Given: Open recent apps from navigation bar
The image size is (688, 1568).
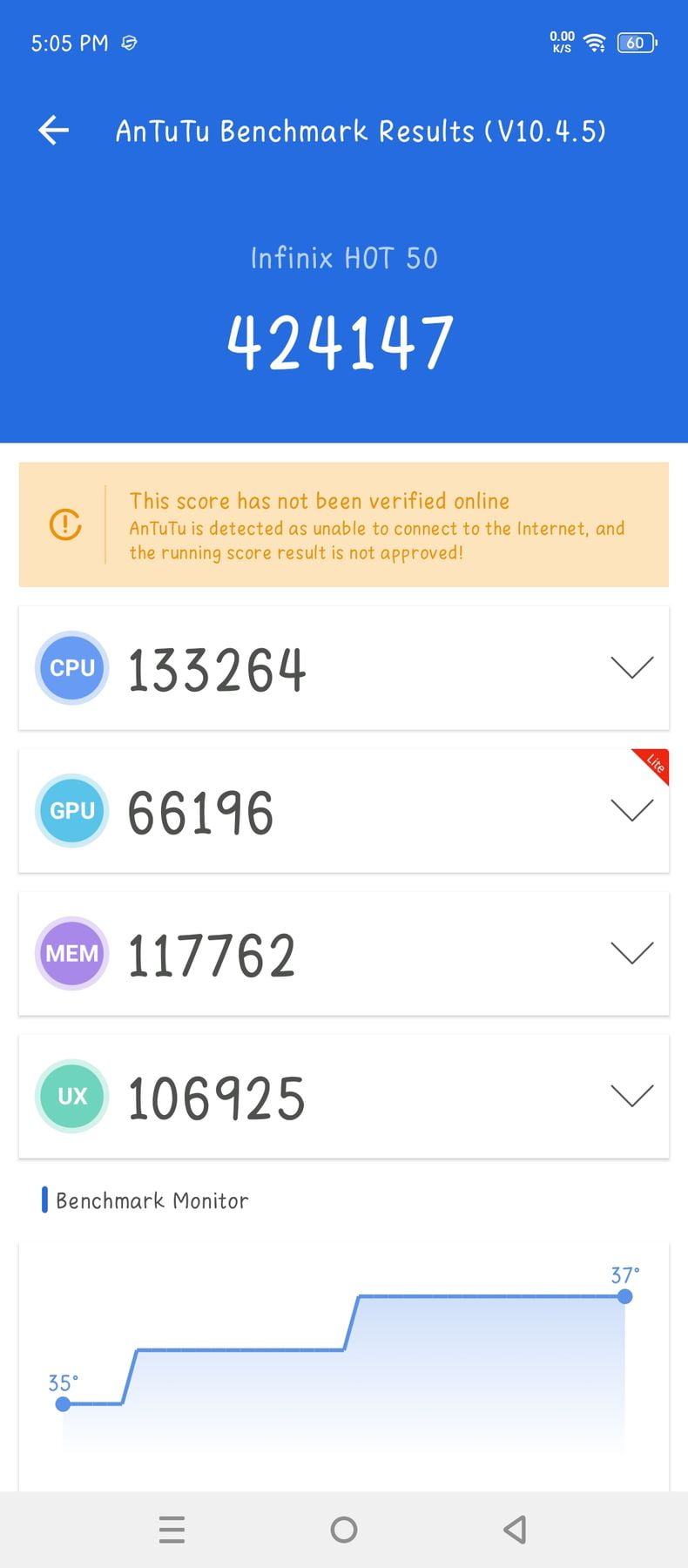Looking at the screenshot, I should click(x=172, y=1530).
